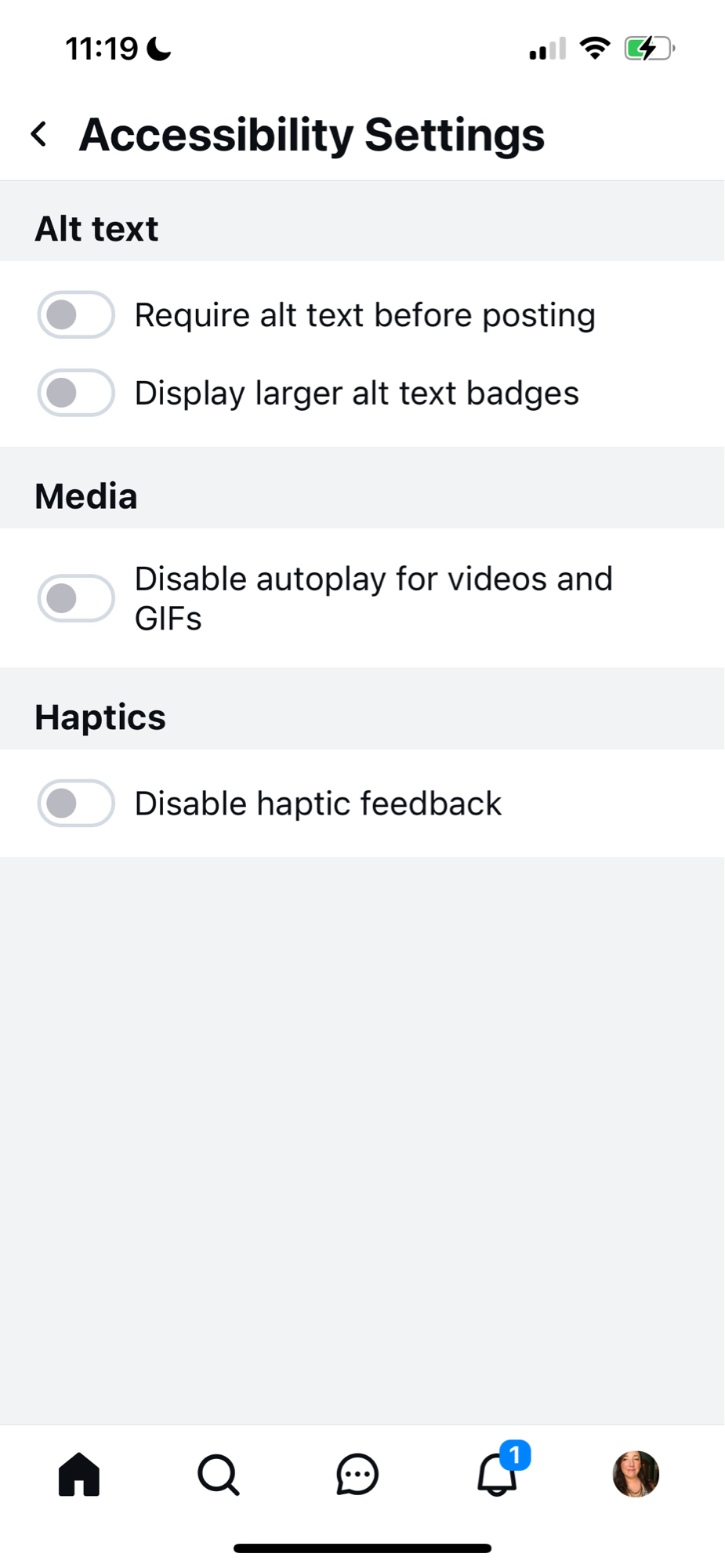725x1568 pixels.
Task: Open the Search tab
Action: coord(218,1475)
